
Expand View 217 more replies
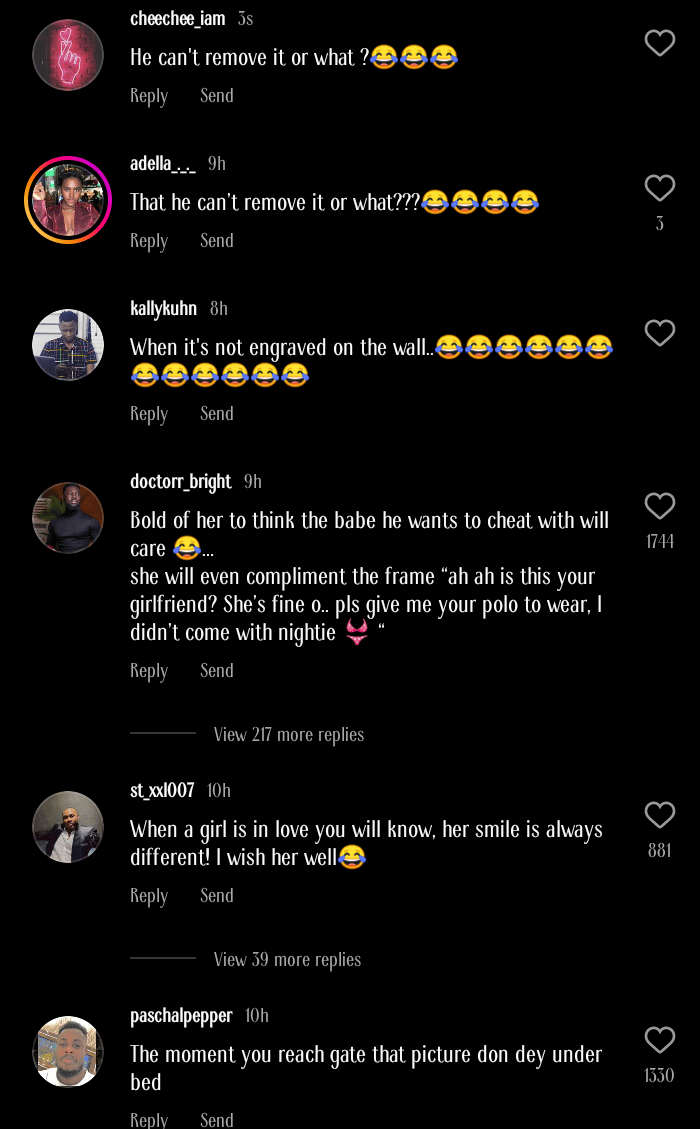288,735
